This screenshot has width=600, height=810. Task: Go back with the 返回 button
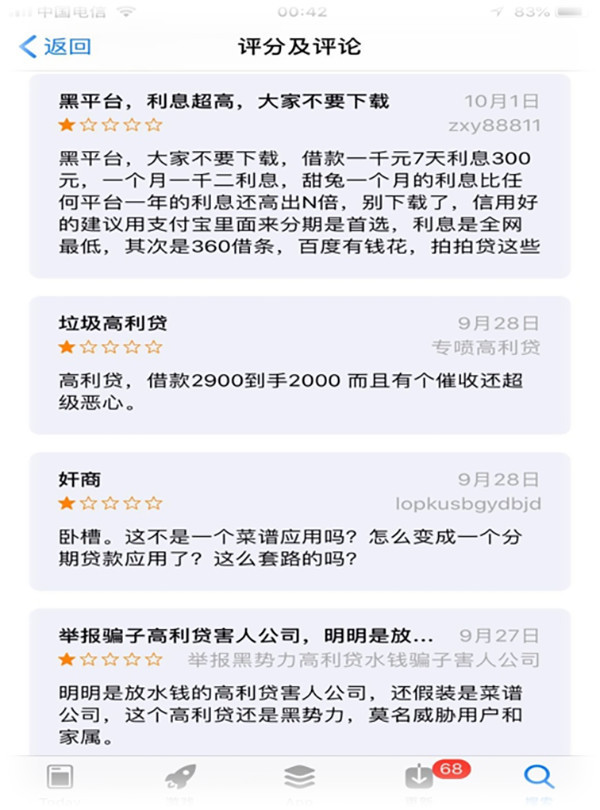[55, 46]
